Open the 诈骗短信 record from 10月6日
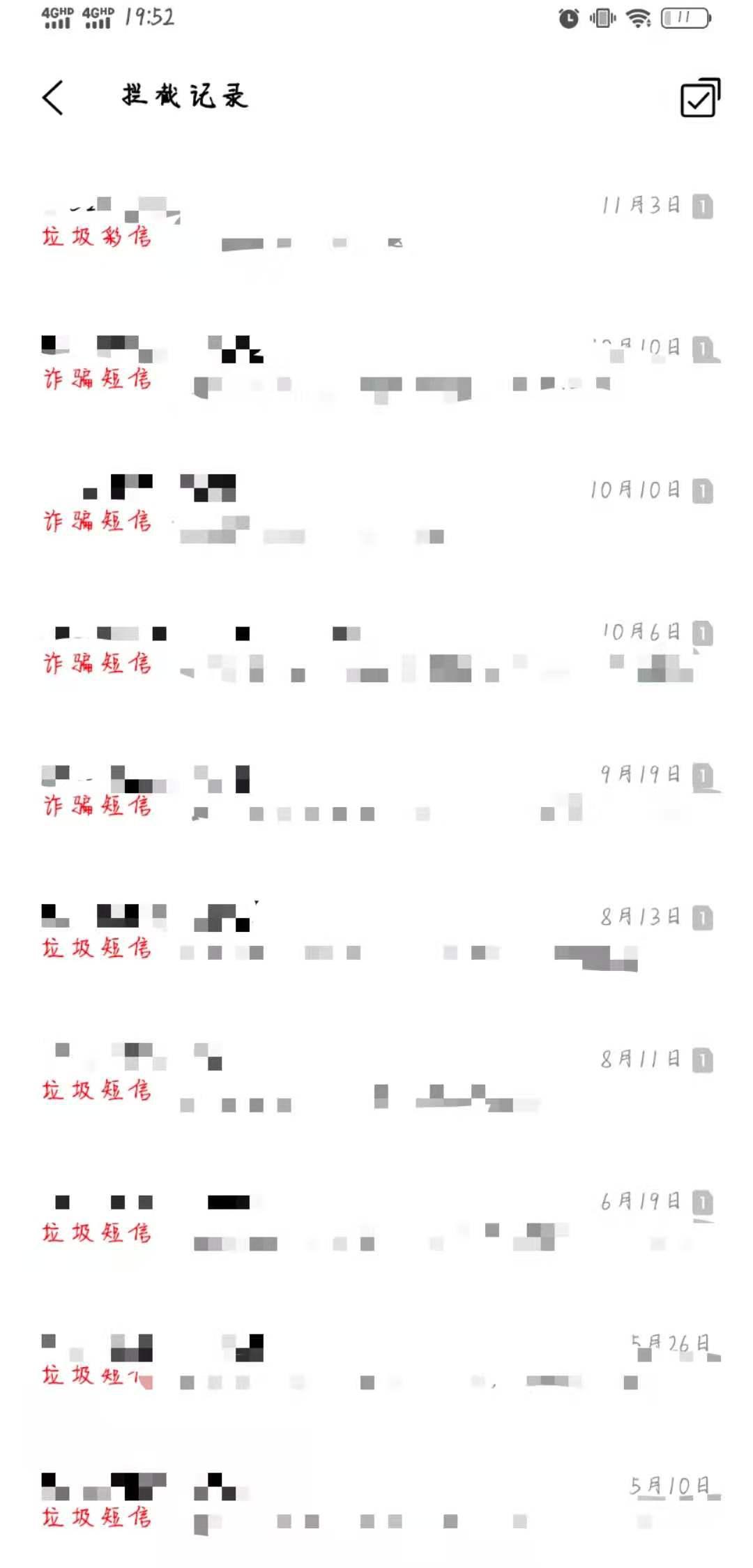 (x=376, y=650)
